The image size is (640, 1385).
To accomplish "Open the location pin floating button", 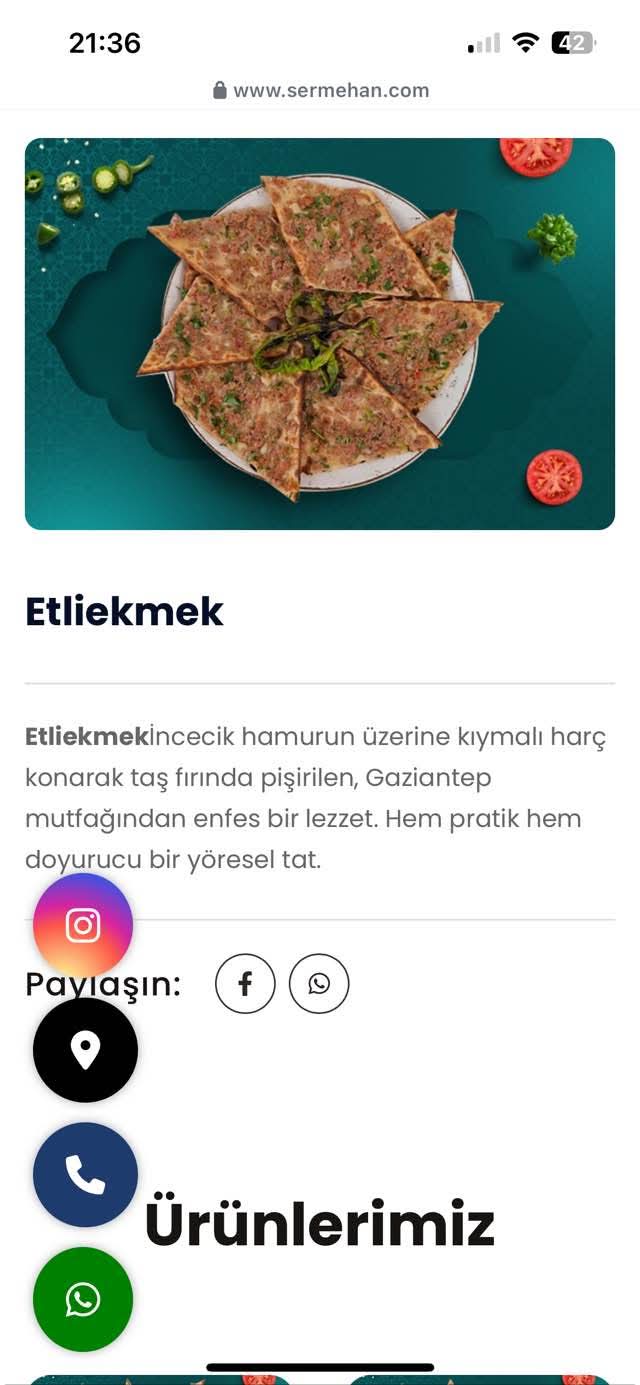I will pos(85,1050).
